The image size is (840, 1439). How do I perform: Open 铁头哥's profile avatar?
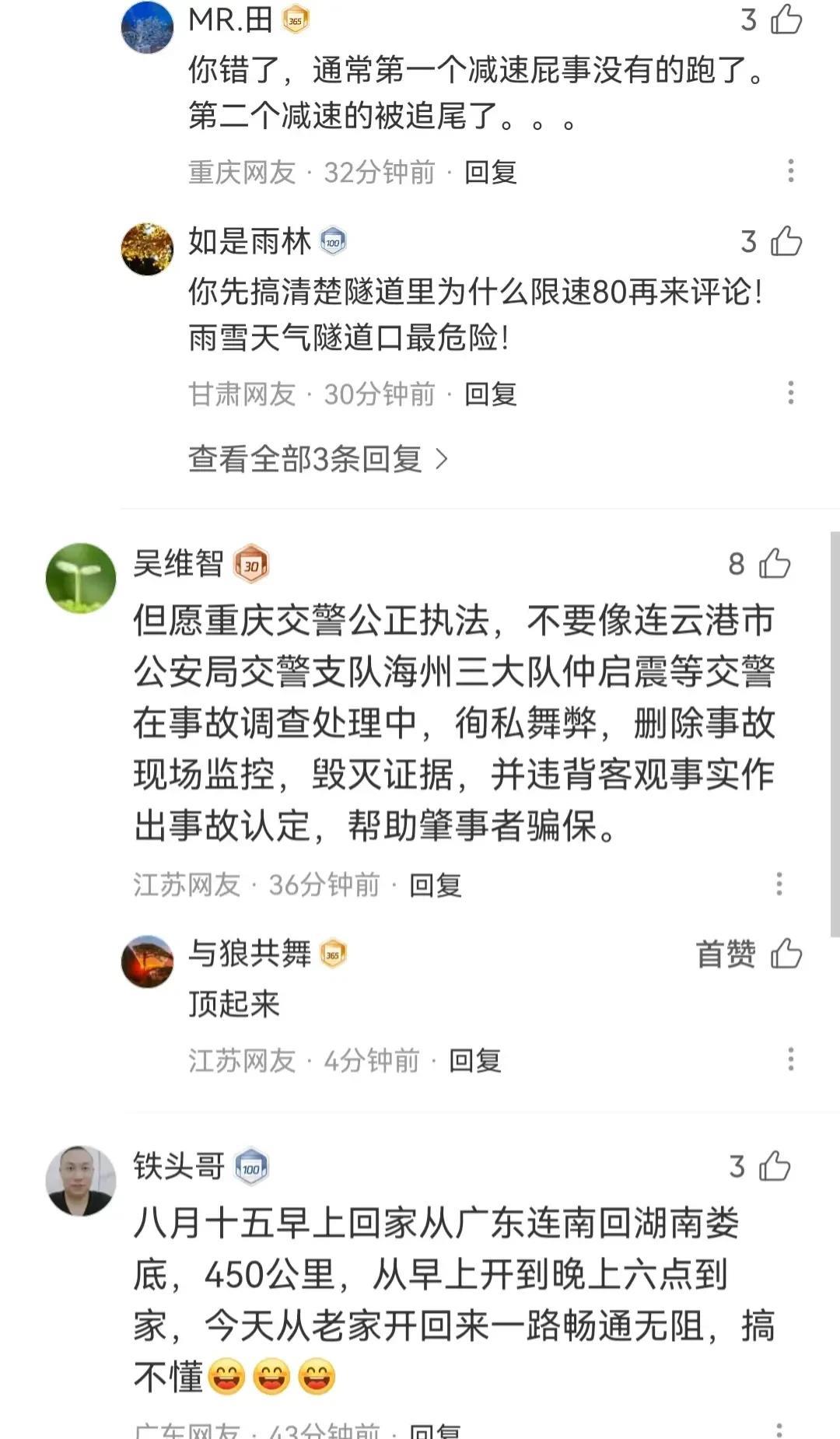coord(81,1180)
